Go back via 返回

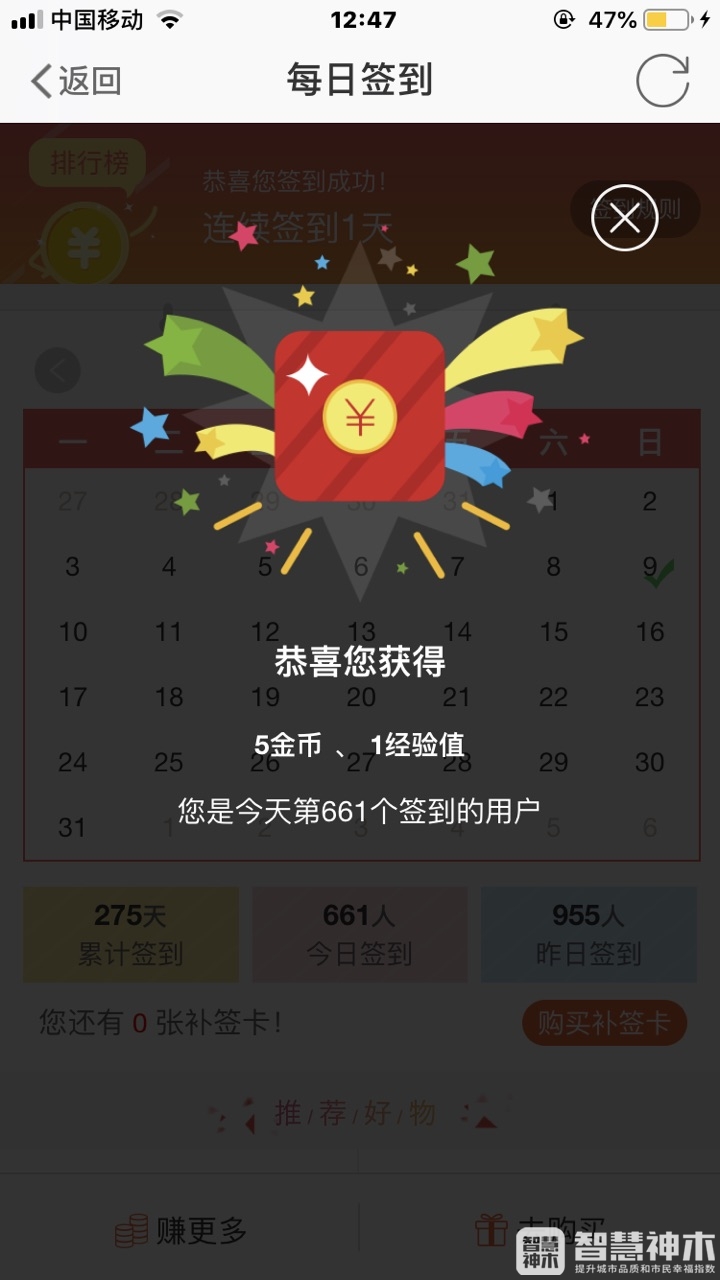[x=76, y=80]
